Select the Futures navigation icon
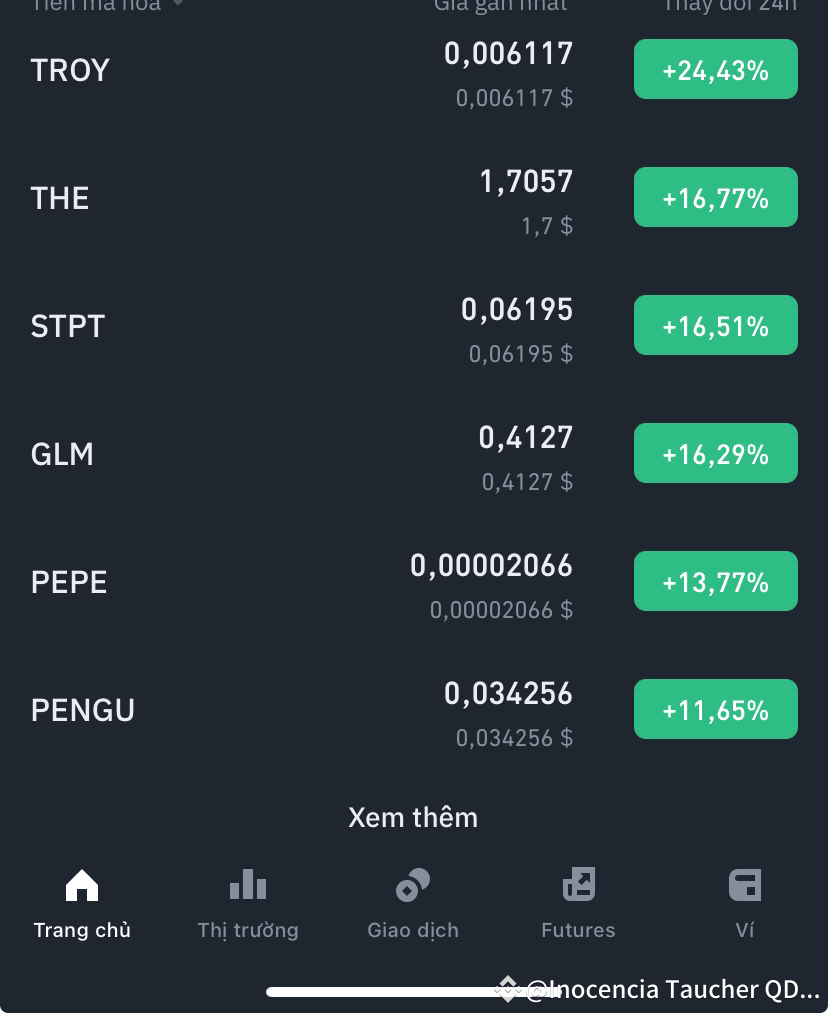The height and width of the screenshot is (1013, 828). [578, 885]
